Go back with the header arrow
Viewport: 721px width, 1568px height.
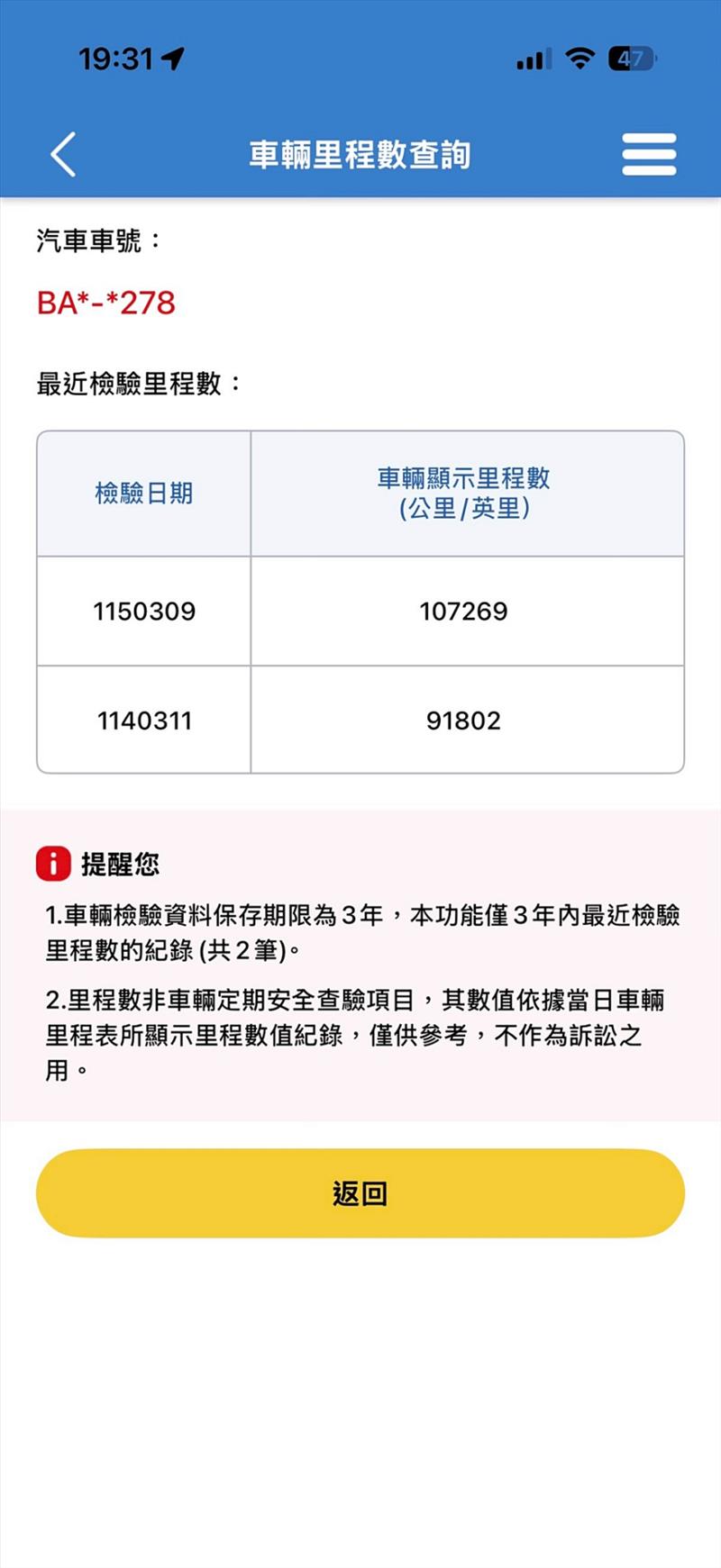(x=63, y=154)
